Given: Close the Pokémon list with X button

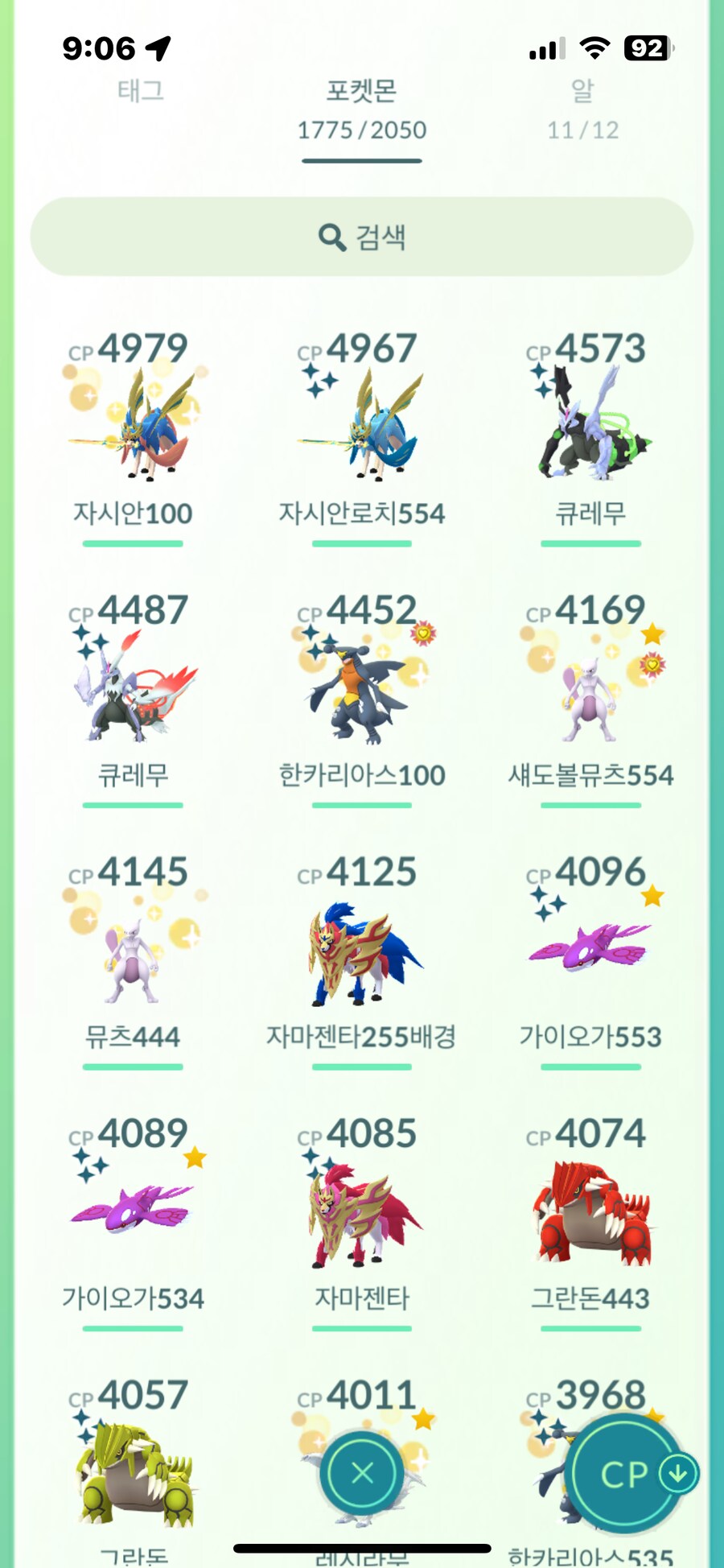Looking at the screenshot, I should [362, 1472].
